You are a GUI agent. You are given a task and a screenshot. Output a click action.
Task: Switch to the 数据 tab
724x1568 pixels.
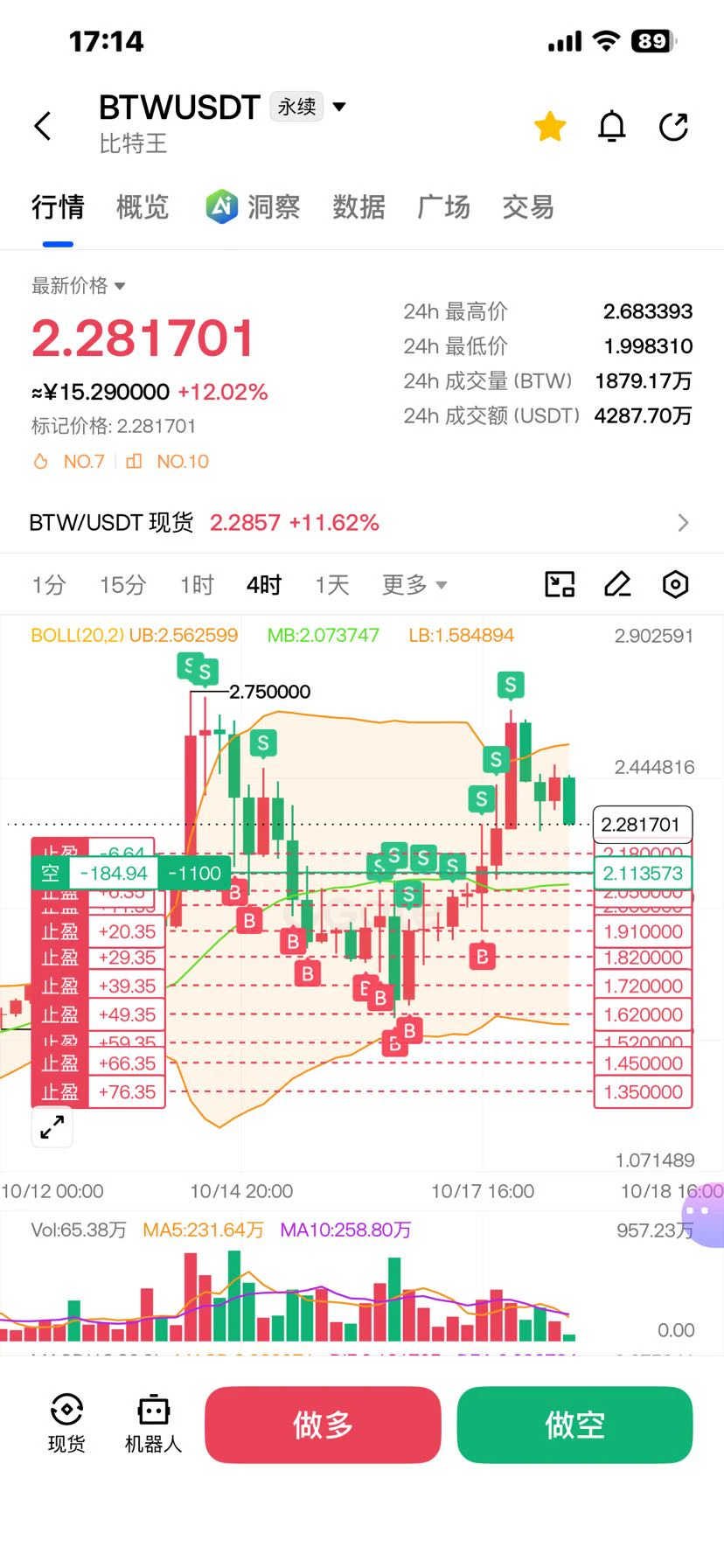[x=359, y=207]
